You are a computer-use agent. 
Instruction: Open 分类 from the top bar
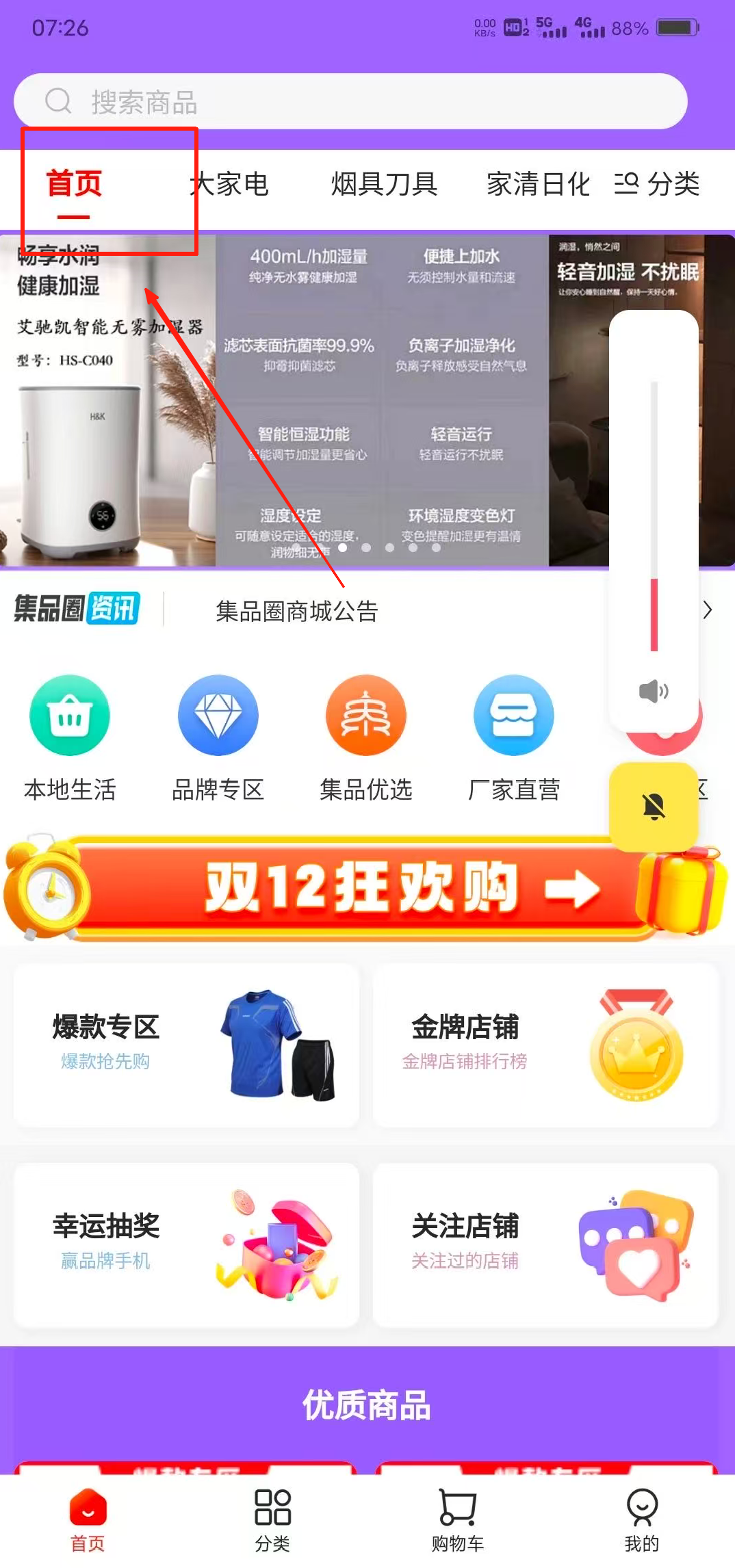coord(657,184)
